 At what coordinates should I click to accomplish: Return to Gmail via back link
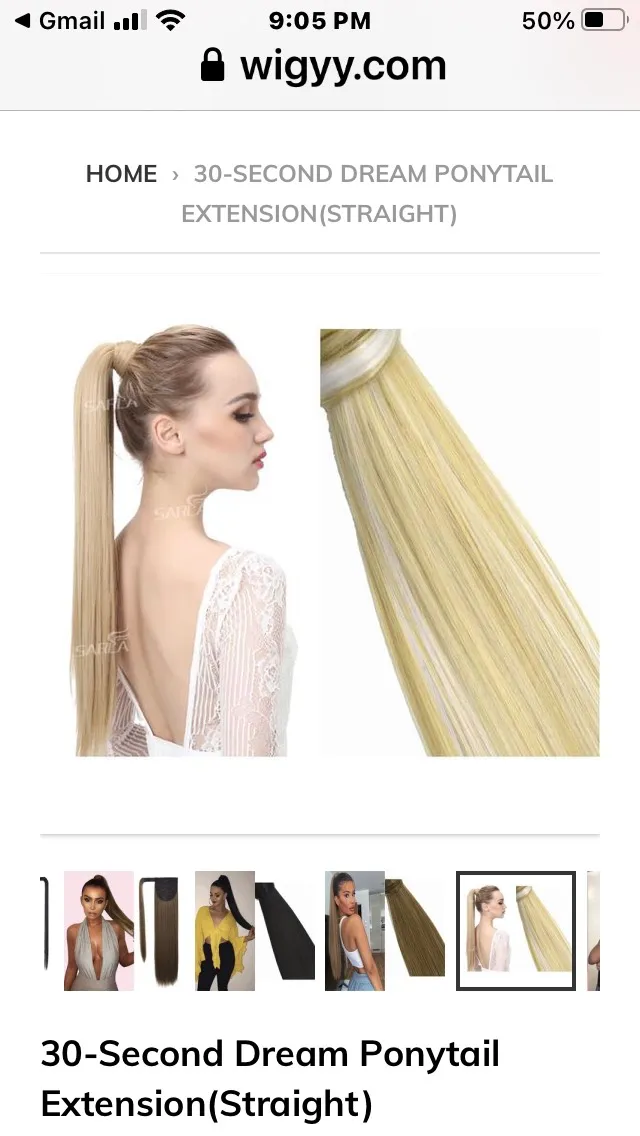click(60, 21)
